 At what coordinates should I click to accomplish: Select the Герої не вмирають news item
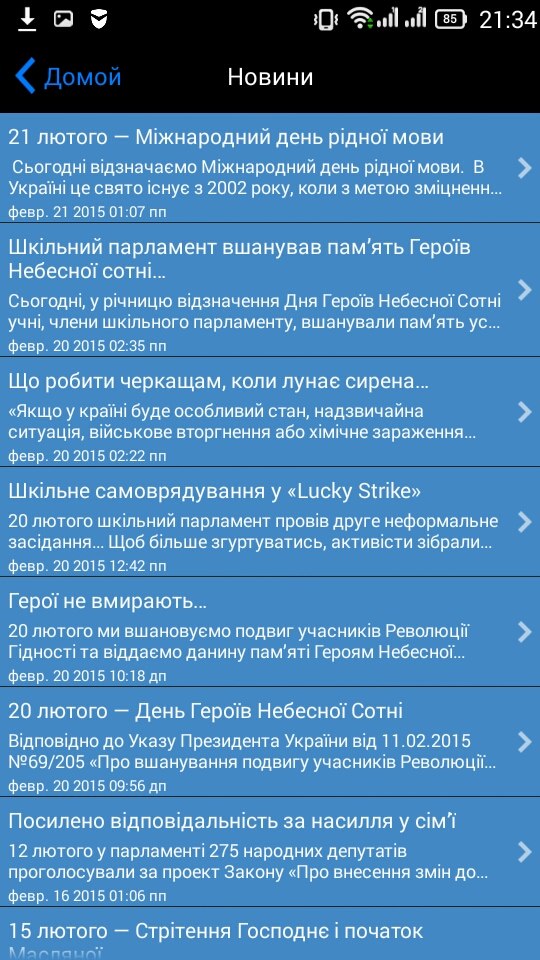270,632
